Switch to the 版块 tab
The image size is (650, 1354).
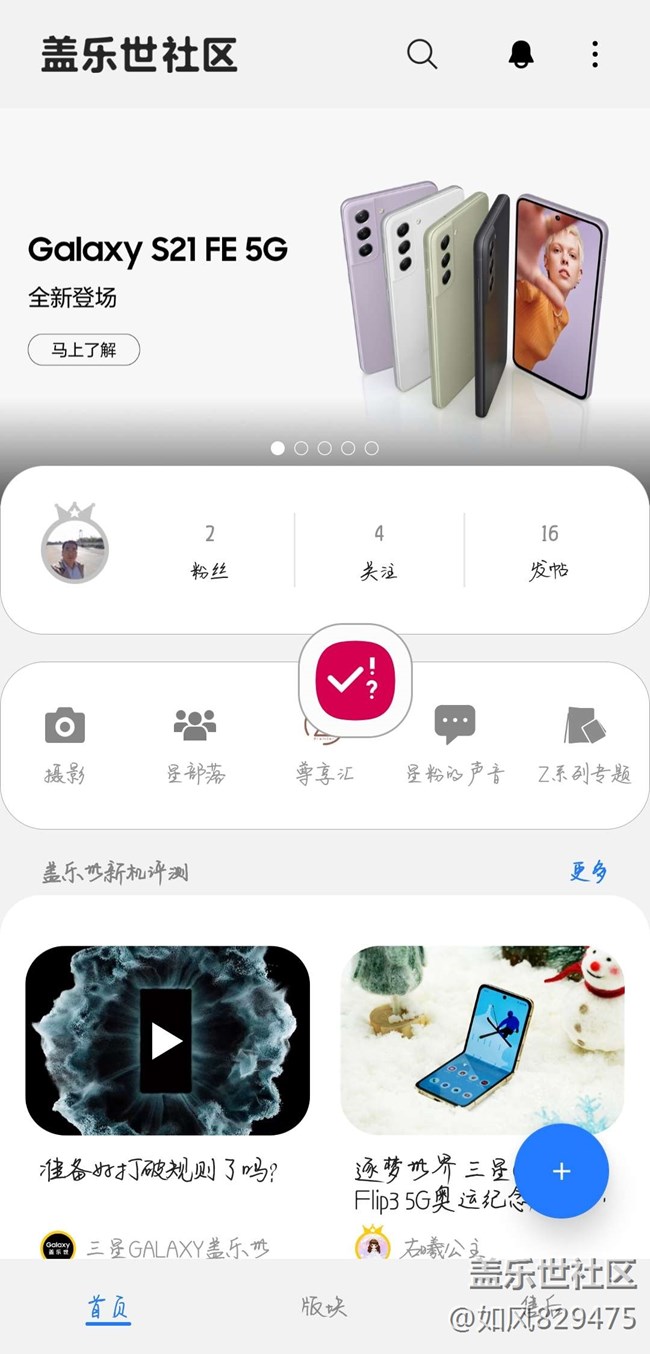coord(324,1306)
